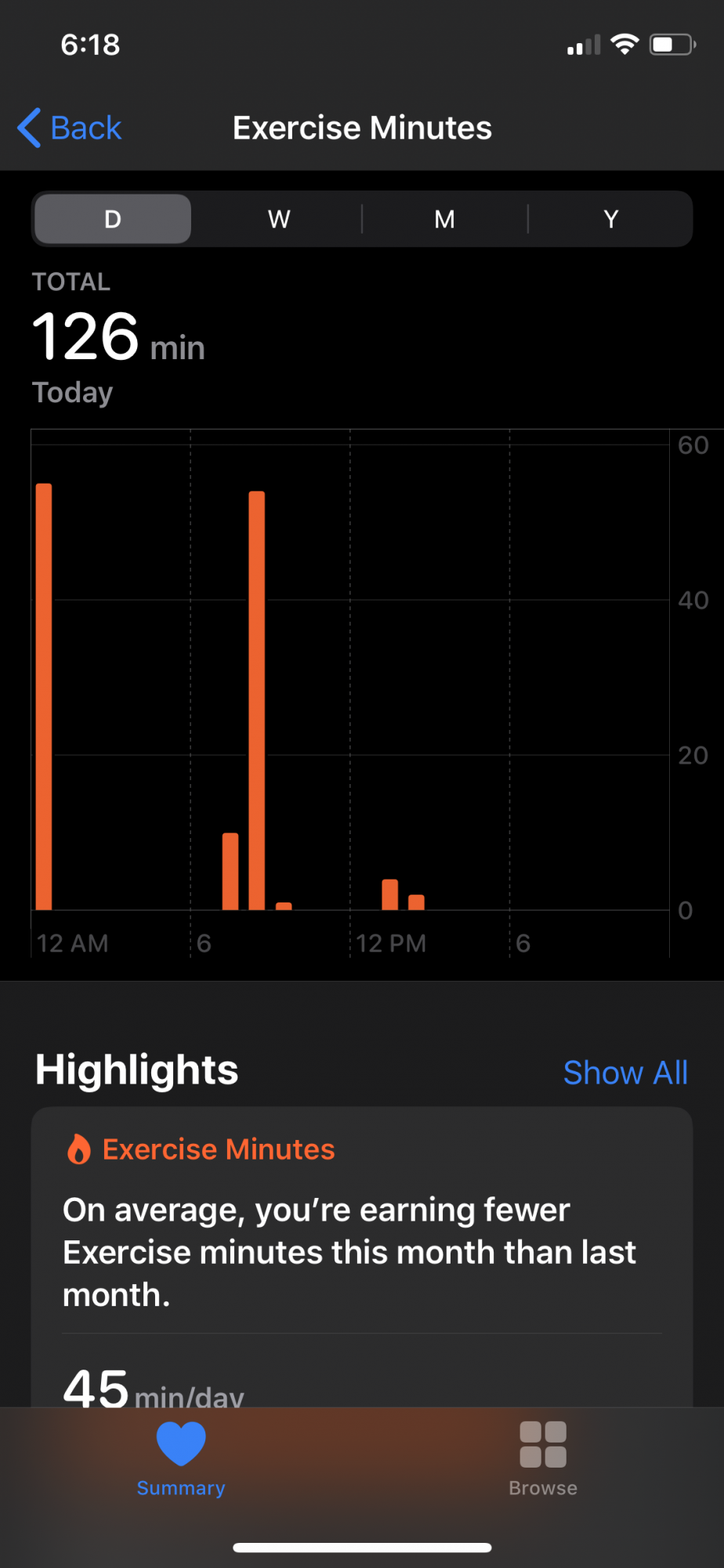This screenshot has height=1568, width=724.
Task: Open the Summary tab
Action: click(181, 1460)
